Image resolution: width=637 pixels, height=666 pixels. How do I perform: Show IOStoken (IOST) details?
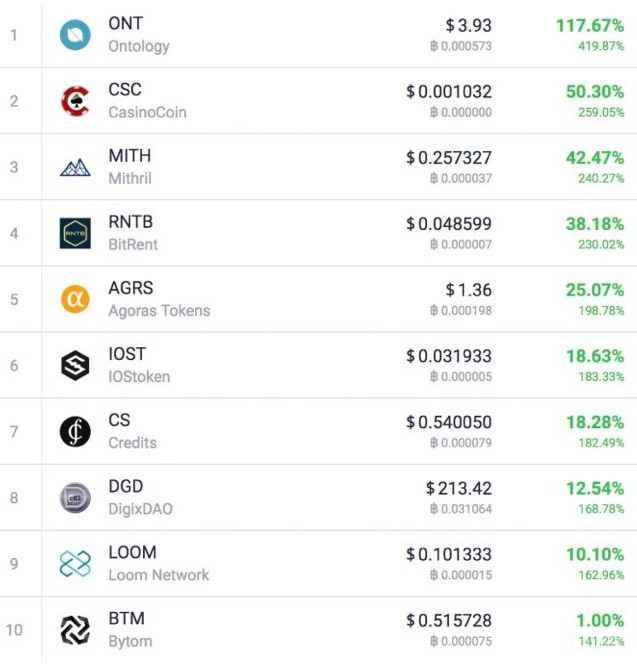[x=138, y=364]
